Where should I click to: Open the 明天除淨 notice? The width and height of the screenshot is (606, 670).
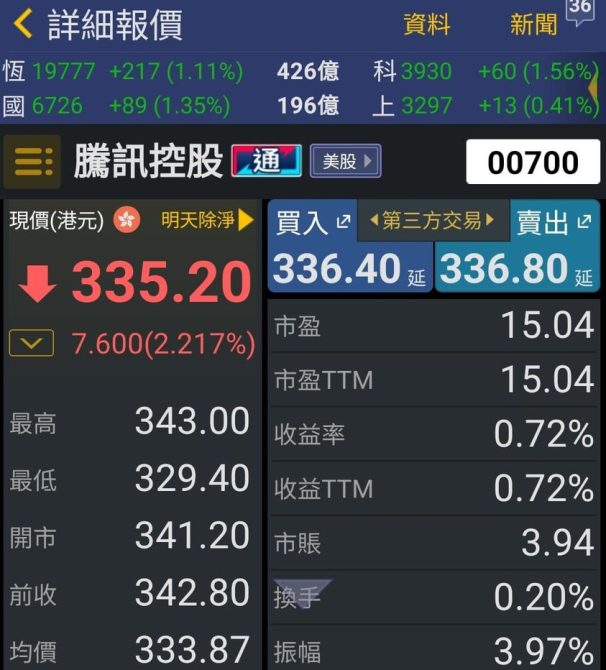click(208, 220)
